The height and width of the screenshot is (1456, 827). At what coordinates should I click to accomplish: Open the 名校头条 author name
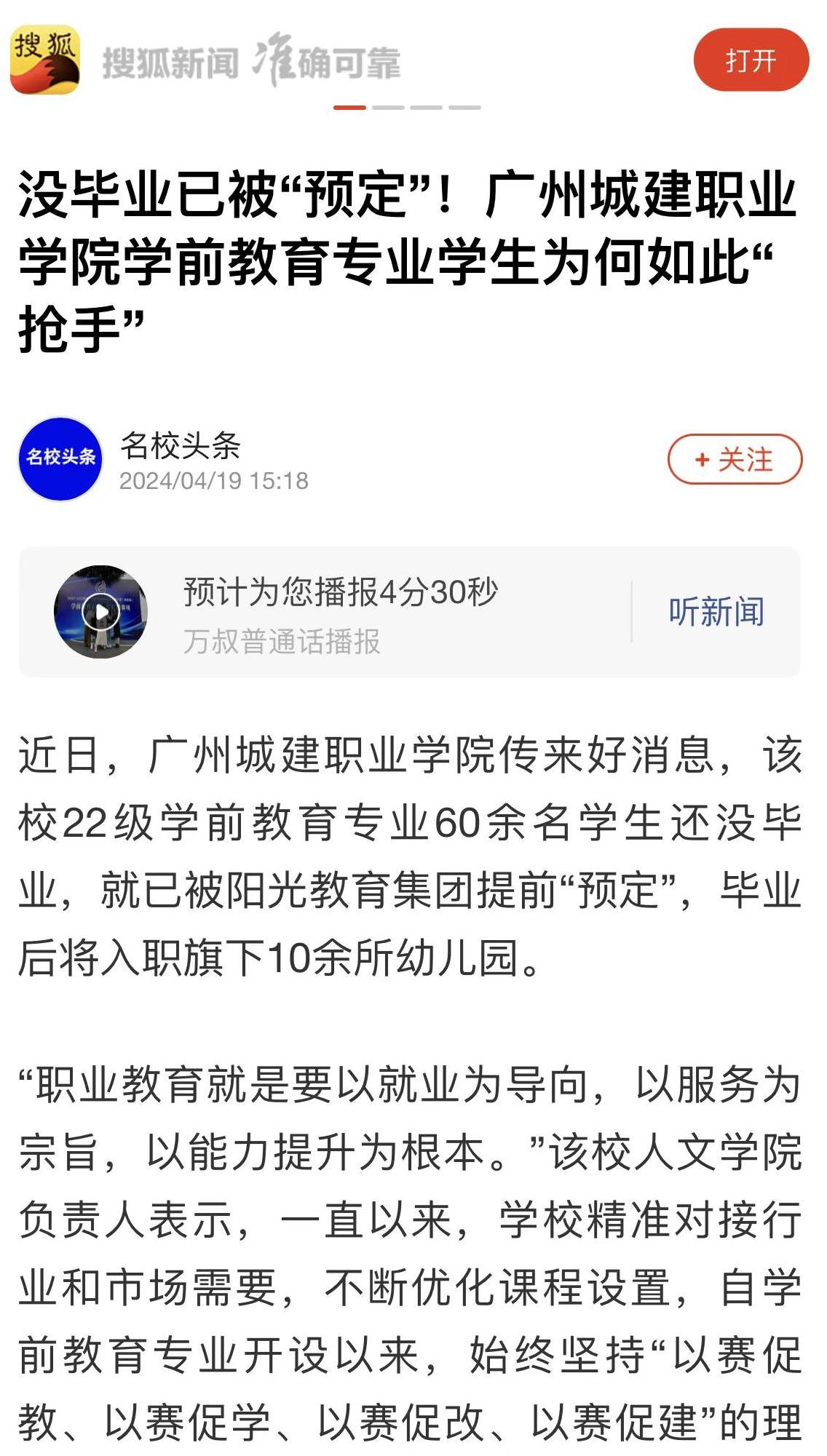pos(181,445)
